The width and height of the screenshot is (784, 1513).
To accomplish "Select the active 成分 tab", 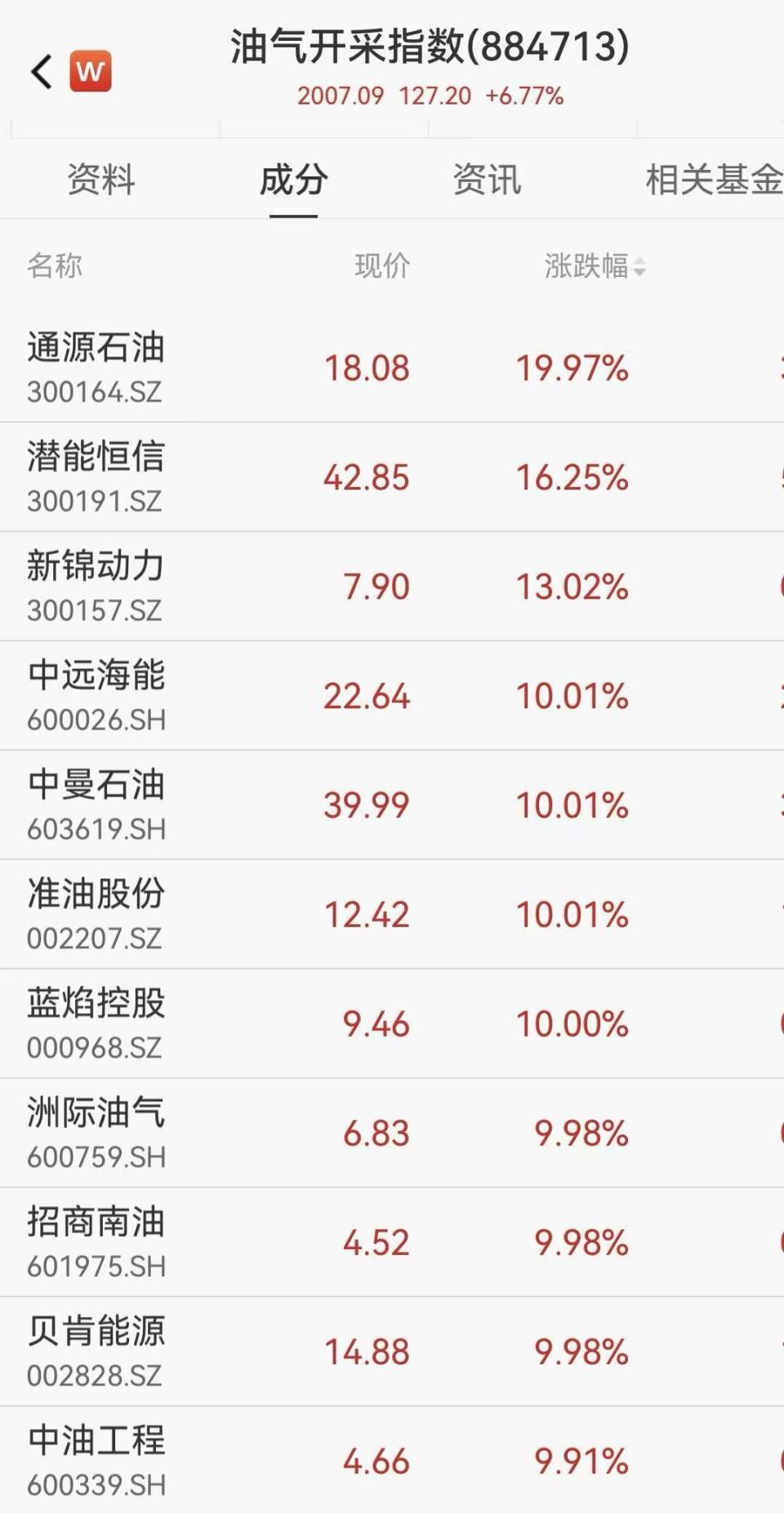I will click(294, 181).
